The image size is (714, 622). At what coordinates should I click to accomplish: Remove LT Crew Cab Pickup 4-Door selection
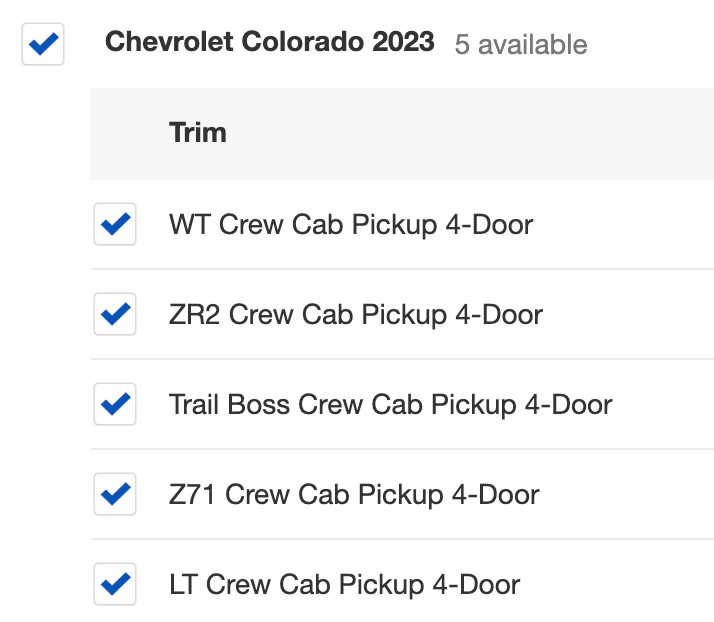pyautogui.click(x=115, y=584)
